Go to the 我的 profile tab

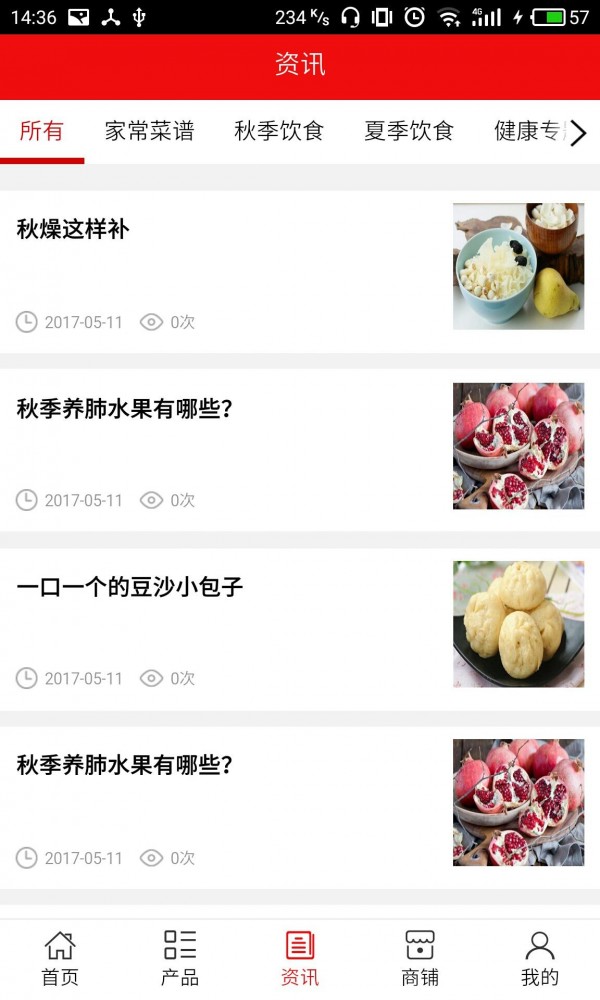click(540, 958)
